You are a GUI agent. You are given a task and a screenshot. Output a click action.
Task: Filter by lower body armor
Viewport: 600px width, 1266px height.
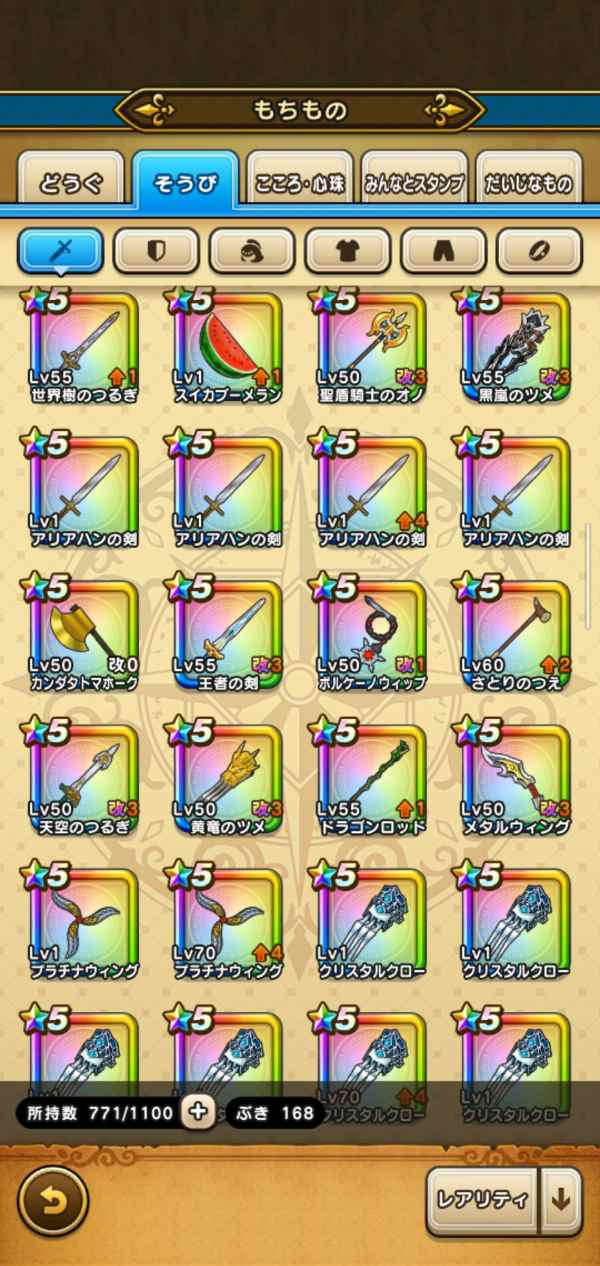[443, 250]
